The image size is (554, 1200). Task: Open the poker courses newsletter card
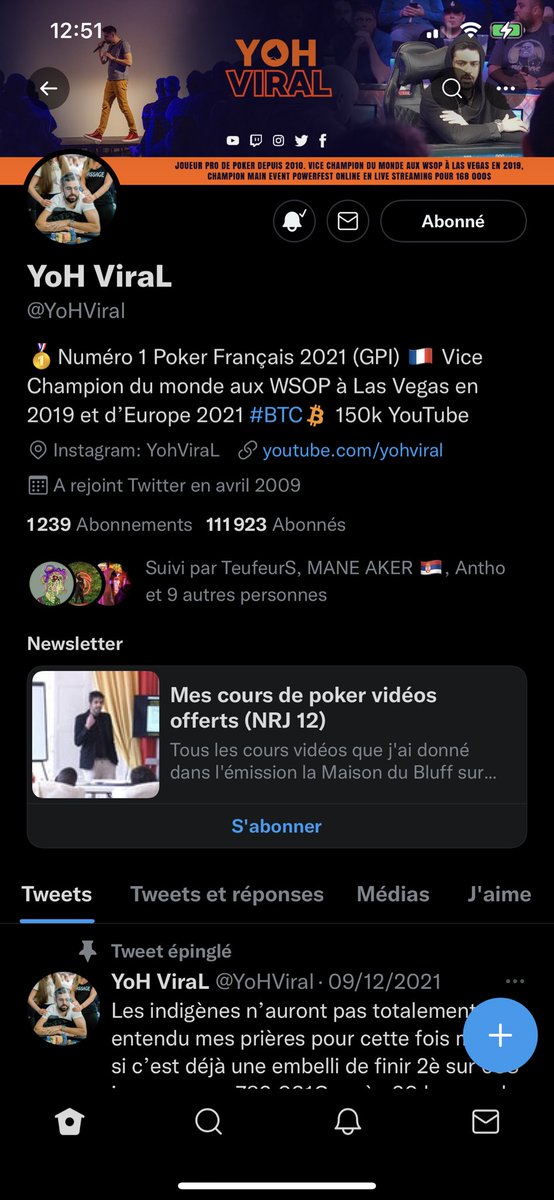277,735
